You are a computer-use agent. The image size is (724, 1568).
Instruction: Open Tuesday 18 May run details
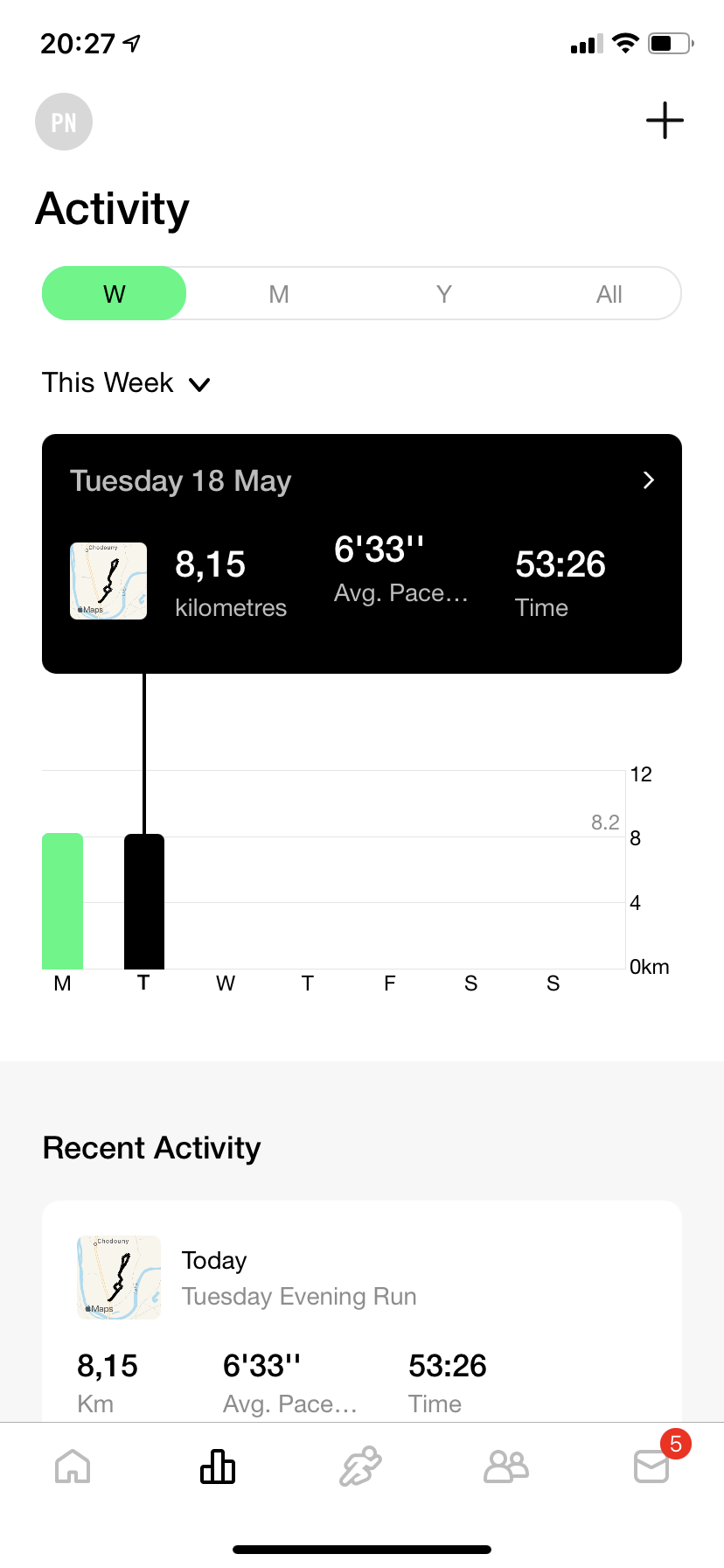pos(362,554)
